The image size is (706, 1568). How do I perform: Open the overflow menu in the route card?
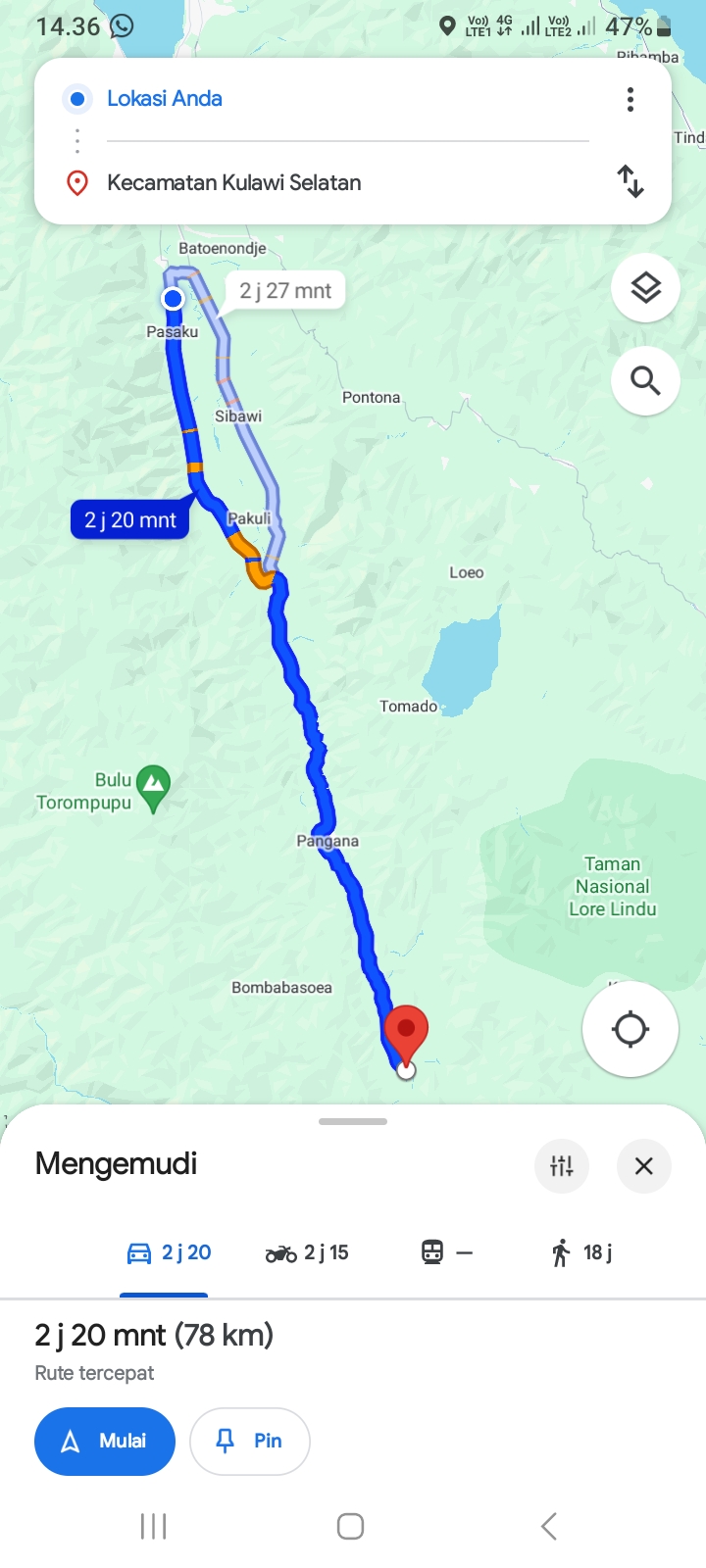tap(630, 99)
